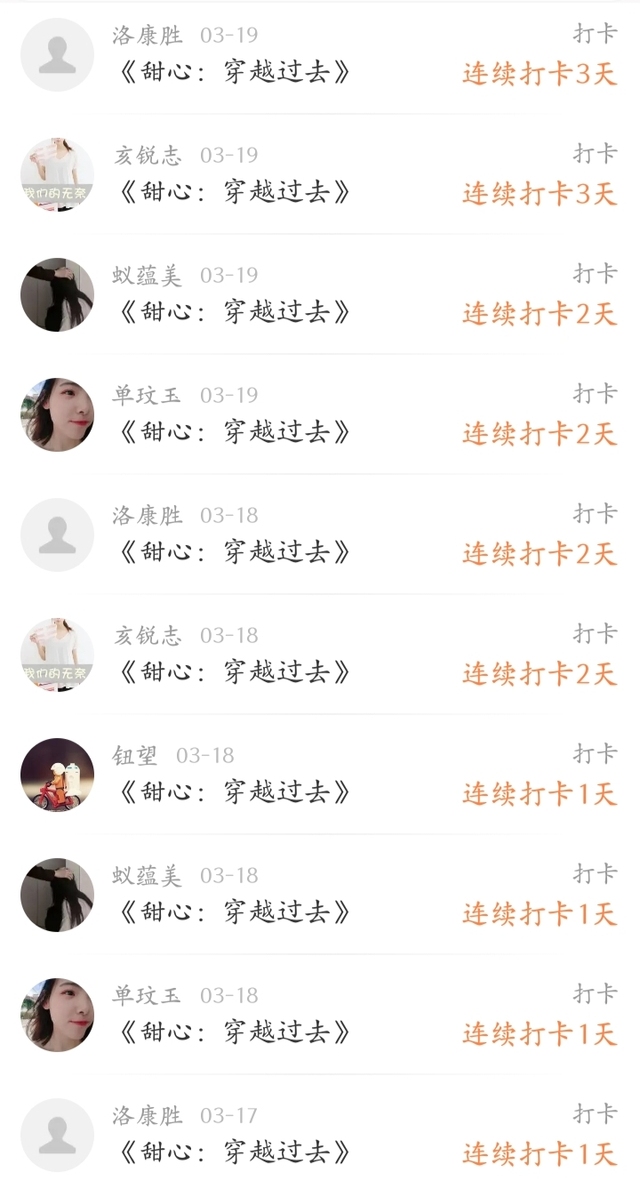Open 单玟玉's 03-19 check-in row

(x=320, y=415)
